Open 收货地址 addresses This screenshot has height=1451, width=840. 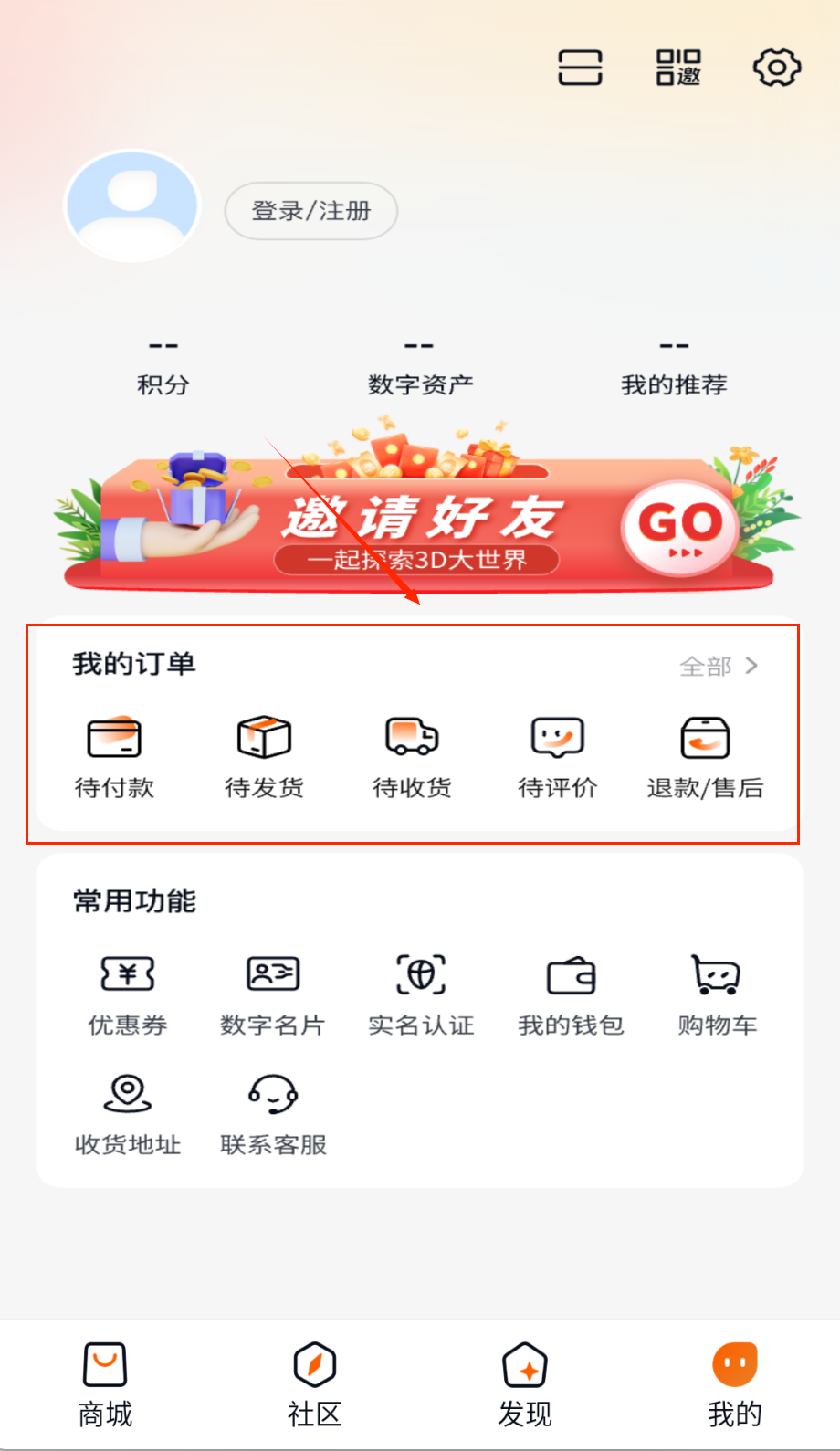(128, 1113)
